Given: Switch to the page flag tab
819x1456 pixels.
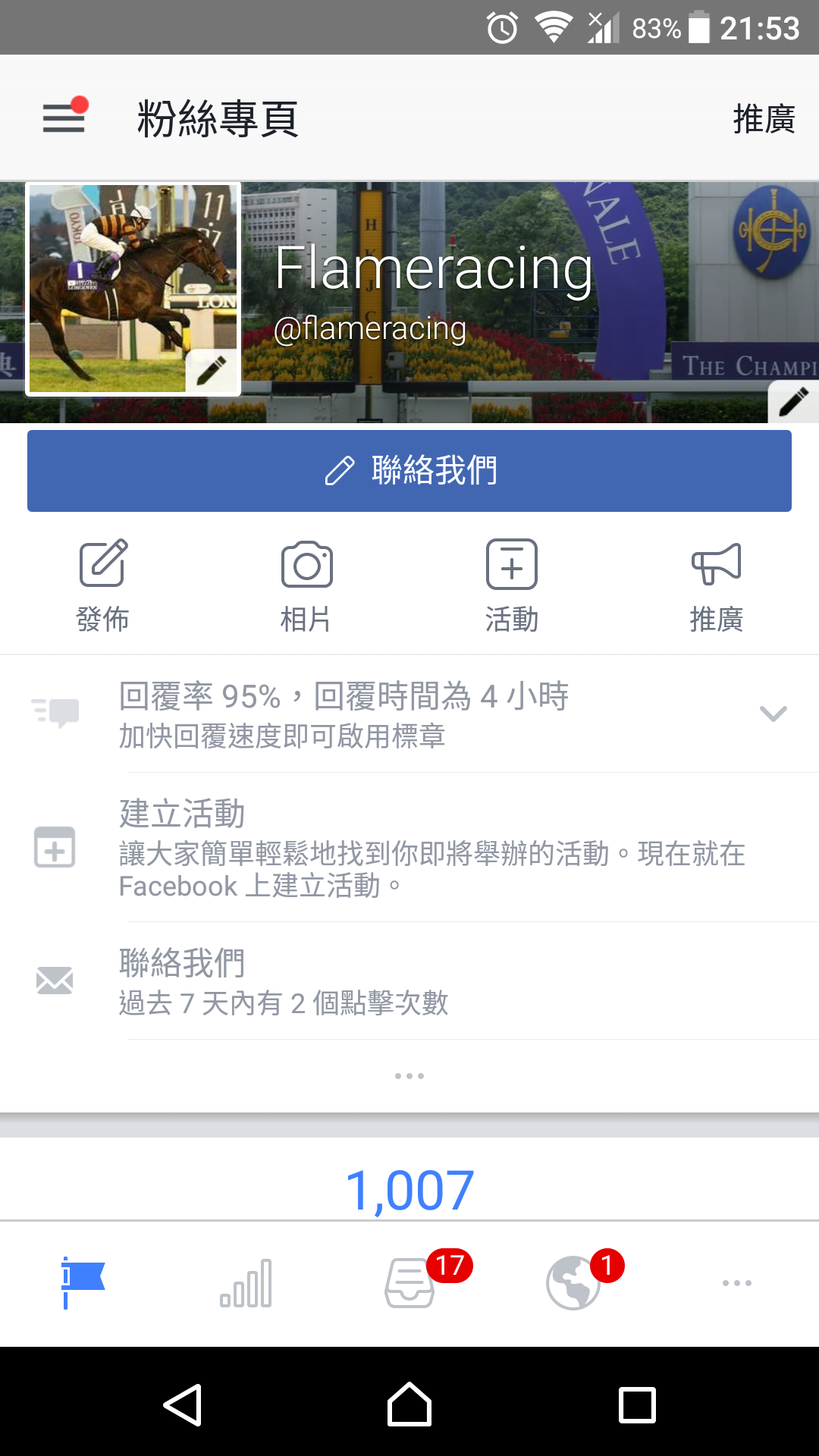Looking at the screenshot, I should click(x=82, y=1283).
